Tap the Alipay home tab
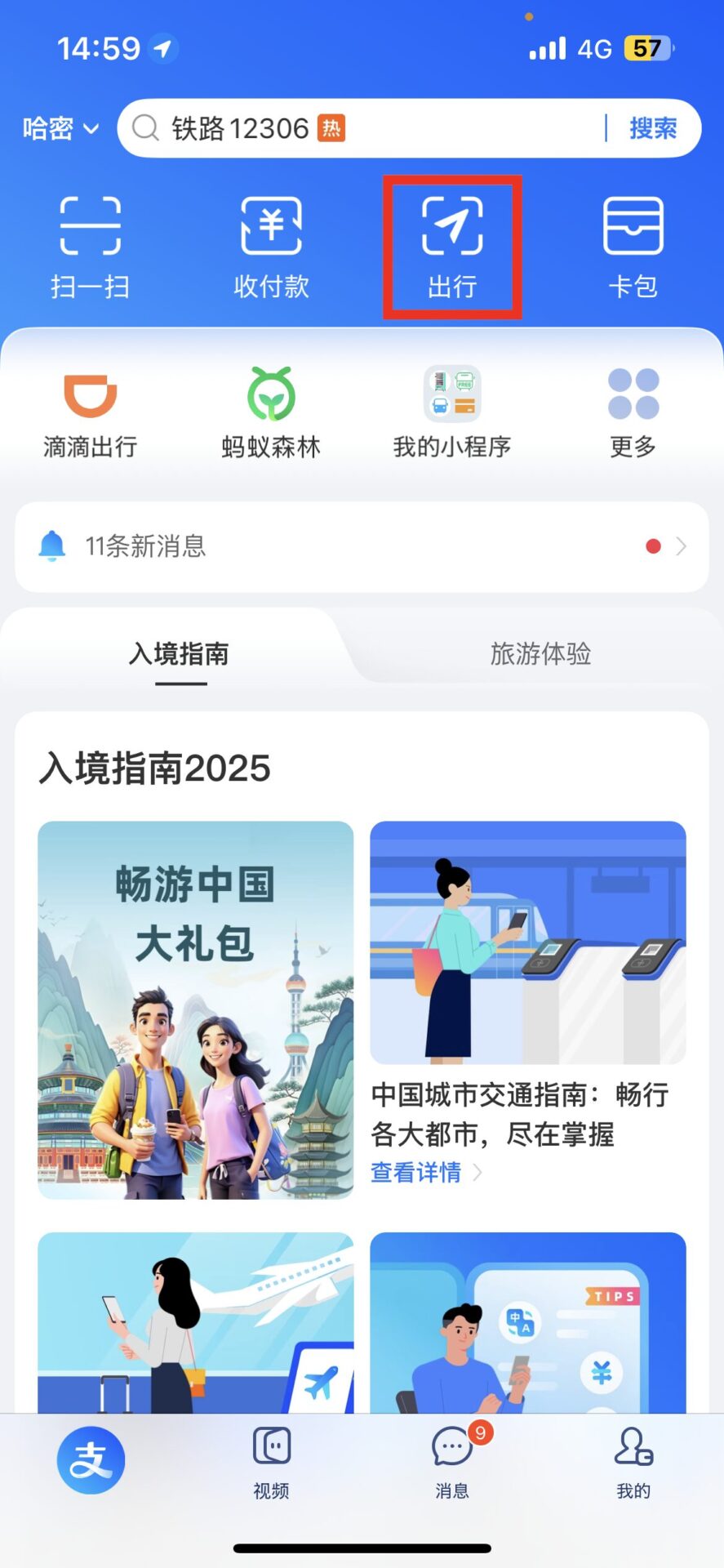This screenshot has height=1568, width=724. [91, 1460]
